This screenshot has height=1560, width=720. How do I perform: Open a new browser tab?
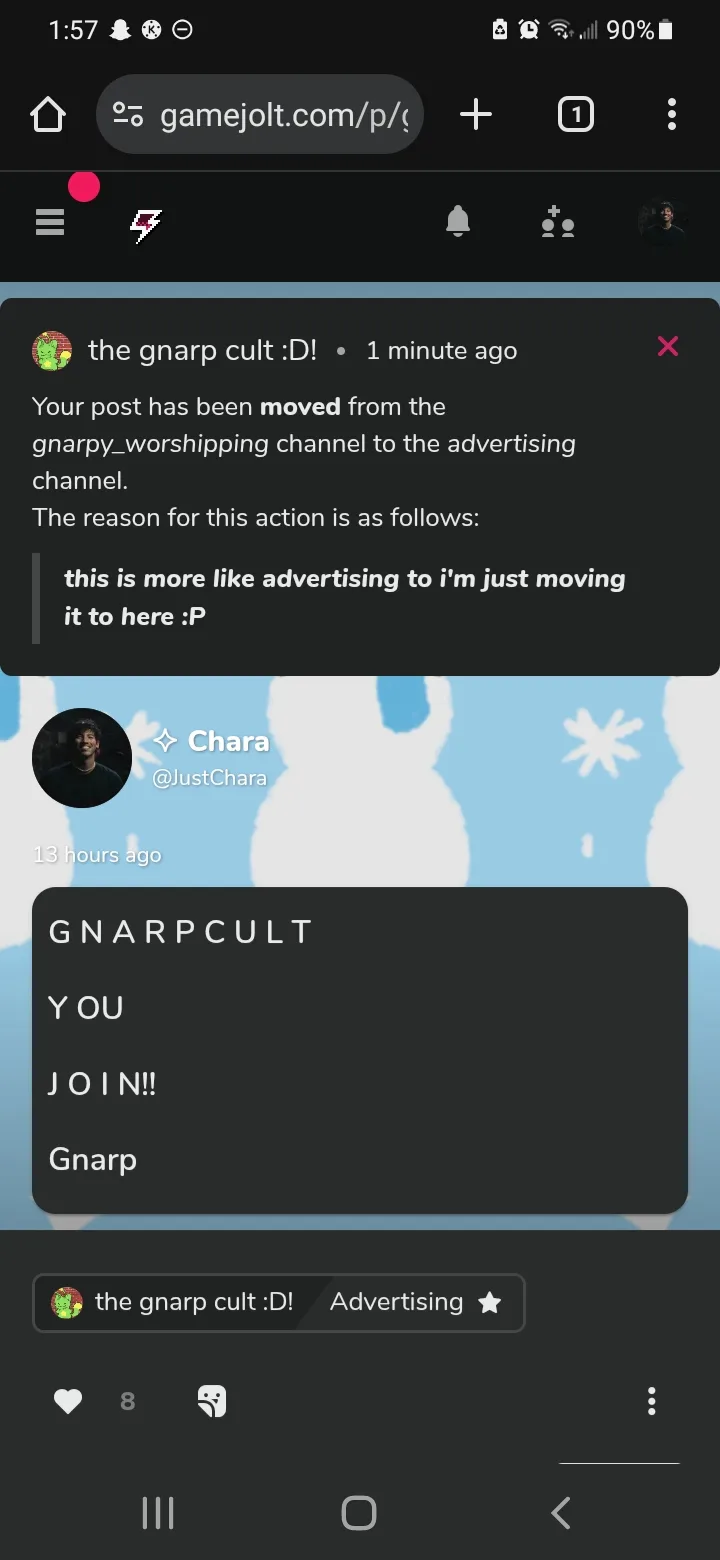point(476,115)
